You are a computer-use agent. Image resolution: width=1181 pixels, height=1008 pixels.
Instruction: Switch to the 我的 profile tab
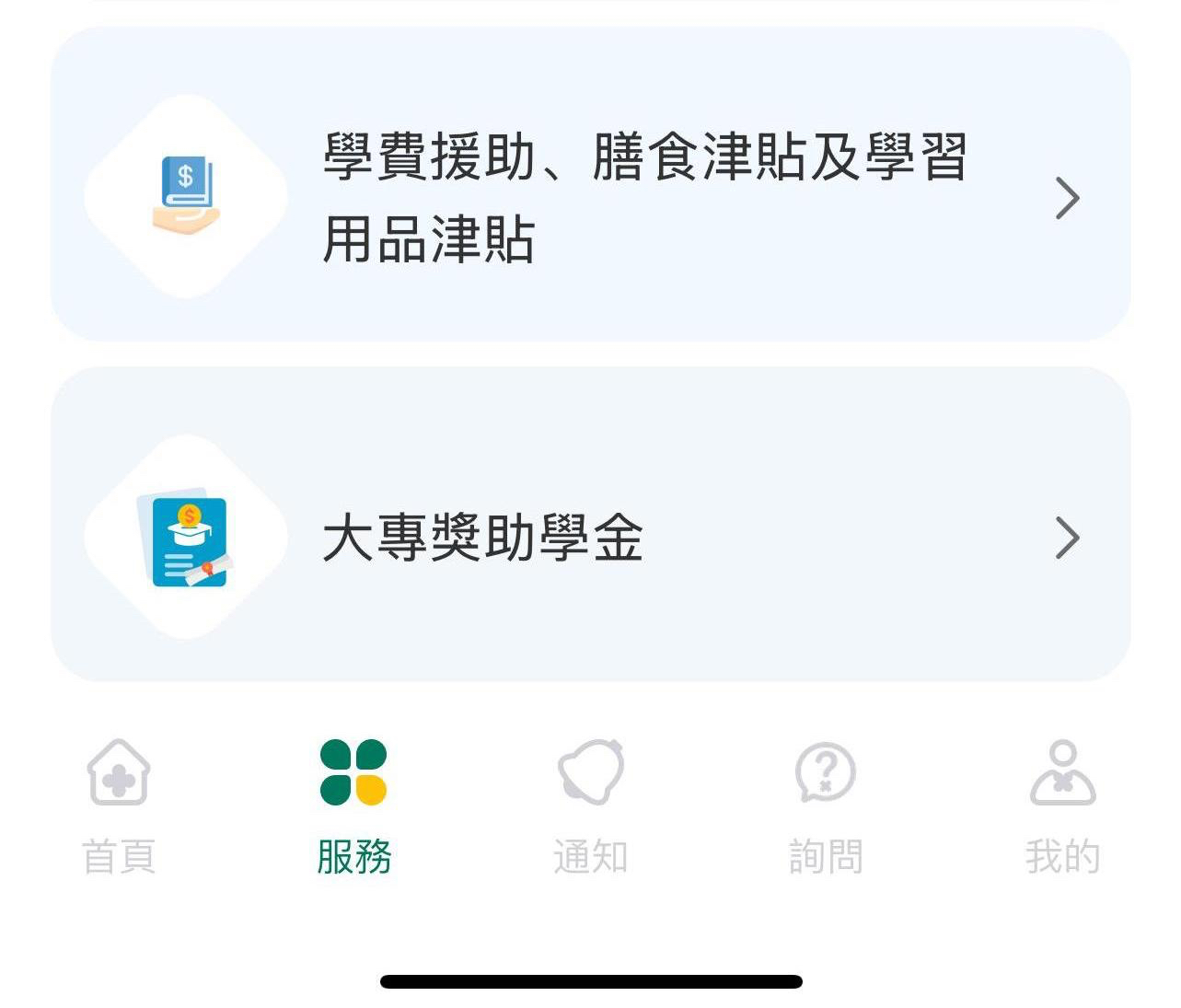click(1062, 805)
